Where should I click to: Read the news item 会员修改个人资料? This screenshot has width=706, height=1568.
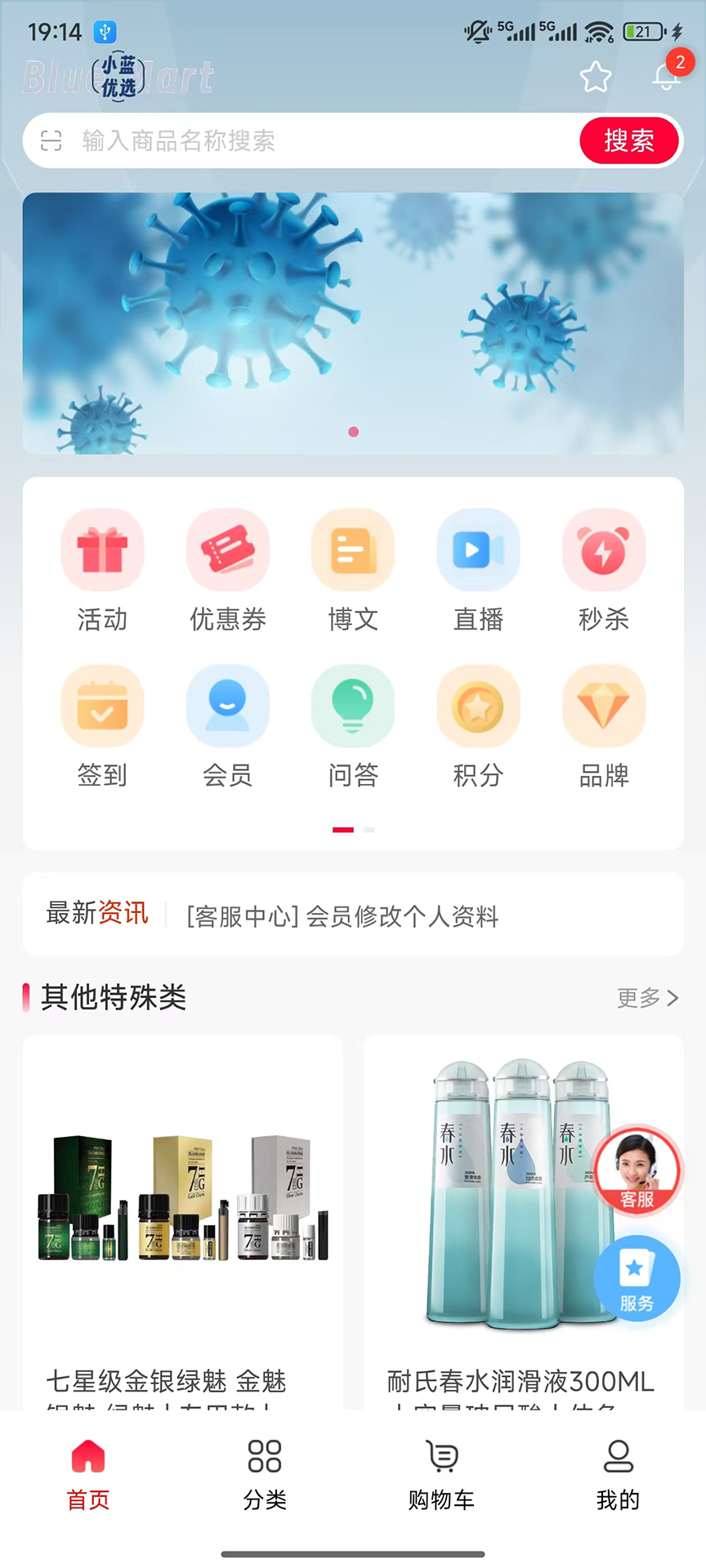pos(343,916)
